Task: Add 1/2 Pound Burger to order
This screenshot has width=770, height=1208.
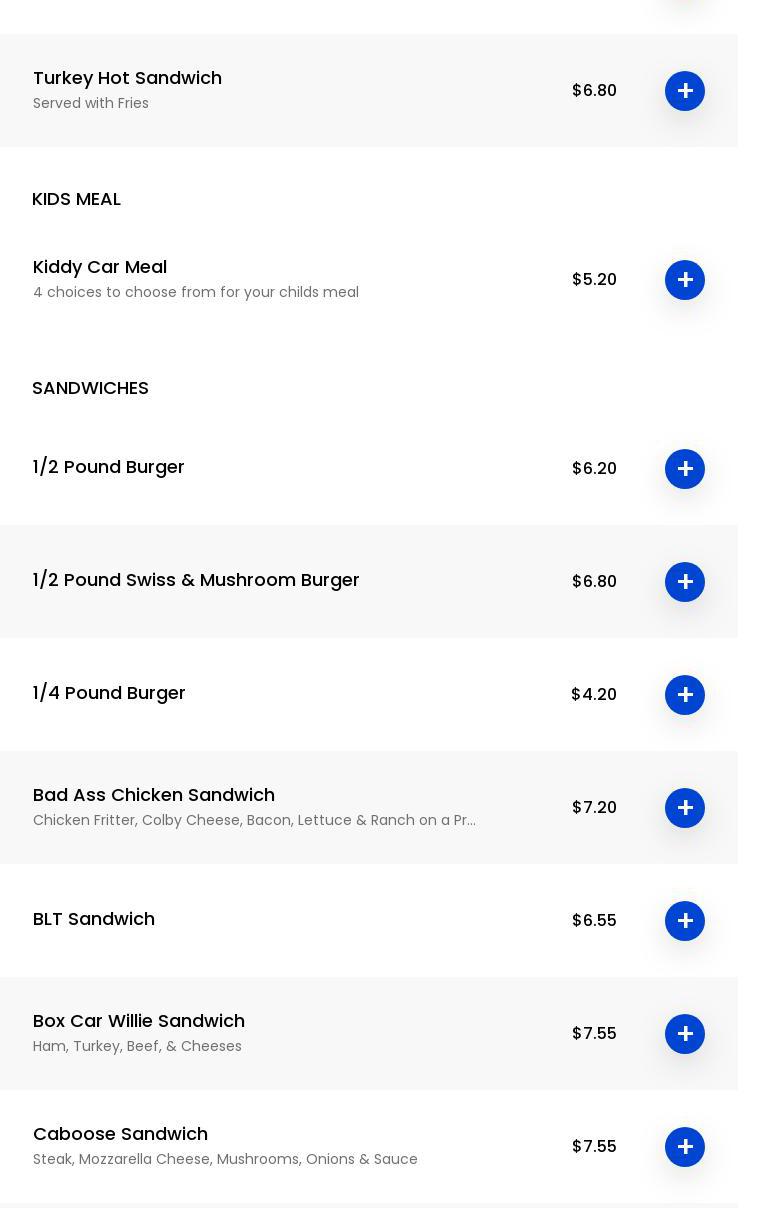Action: pyautogui.click(x=685, y=469)
